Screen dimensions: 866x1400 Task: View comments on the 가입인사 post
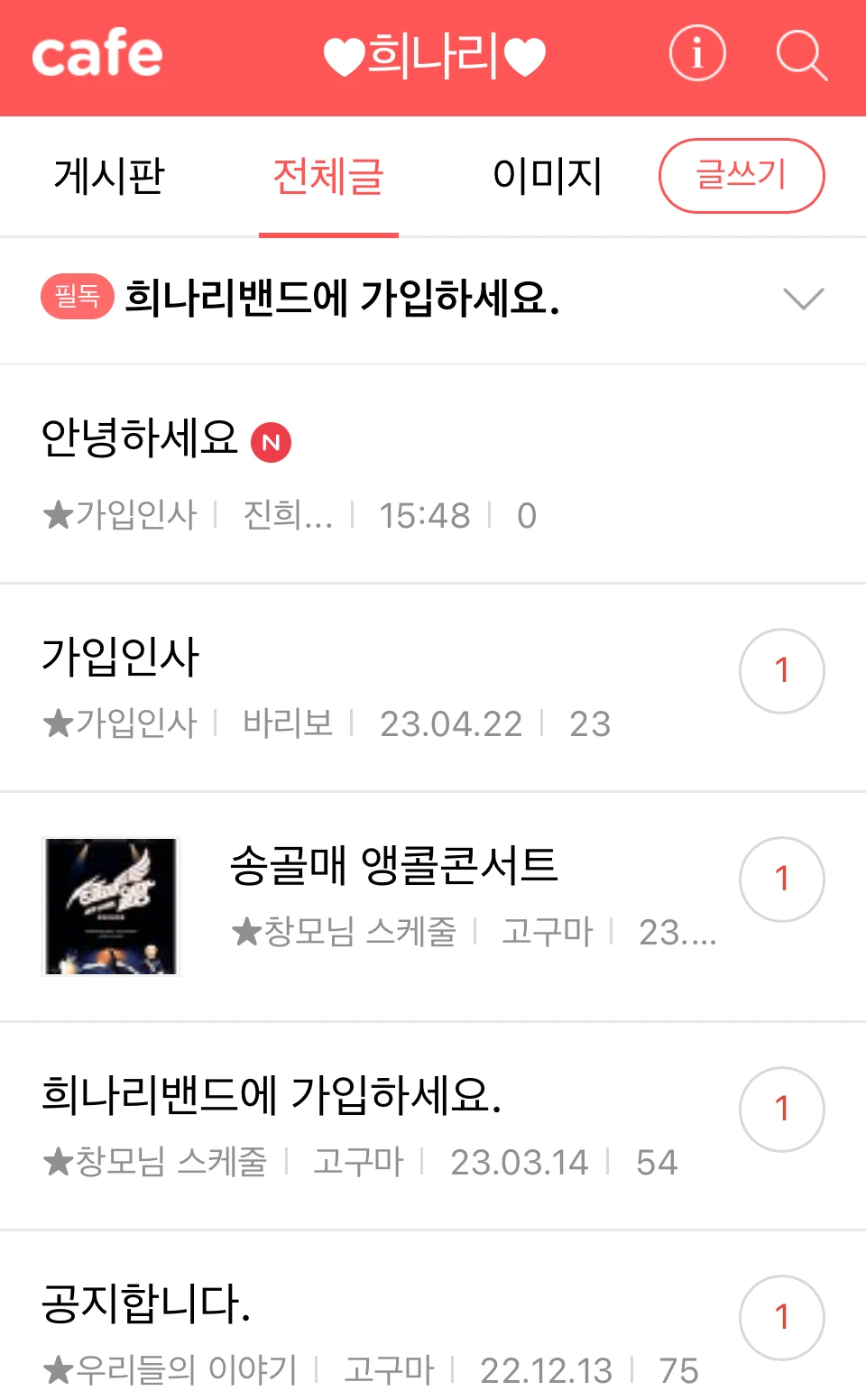781,670
